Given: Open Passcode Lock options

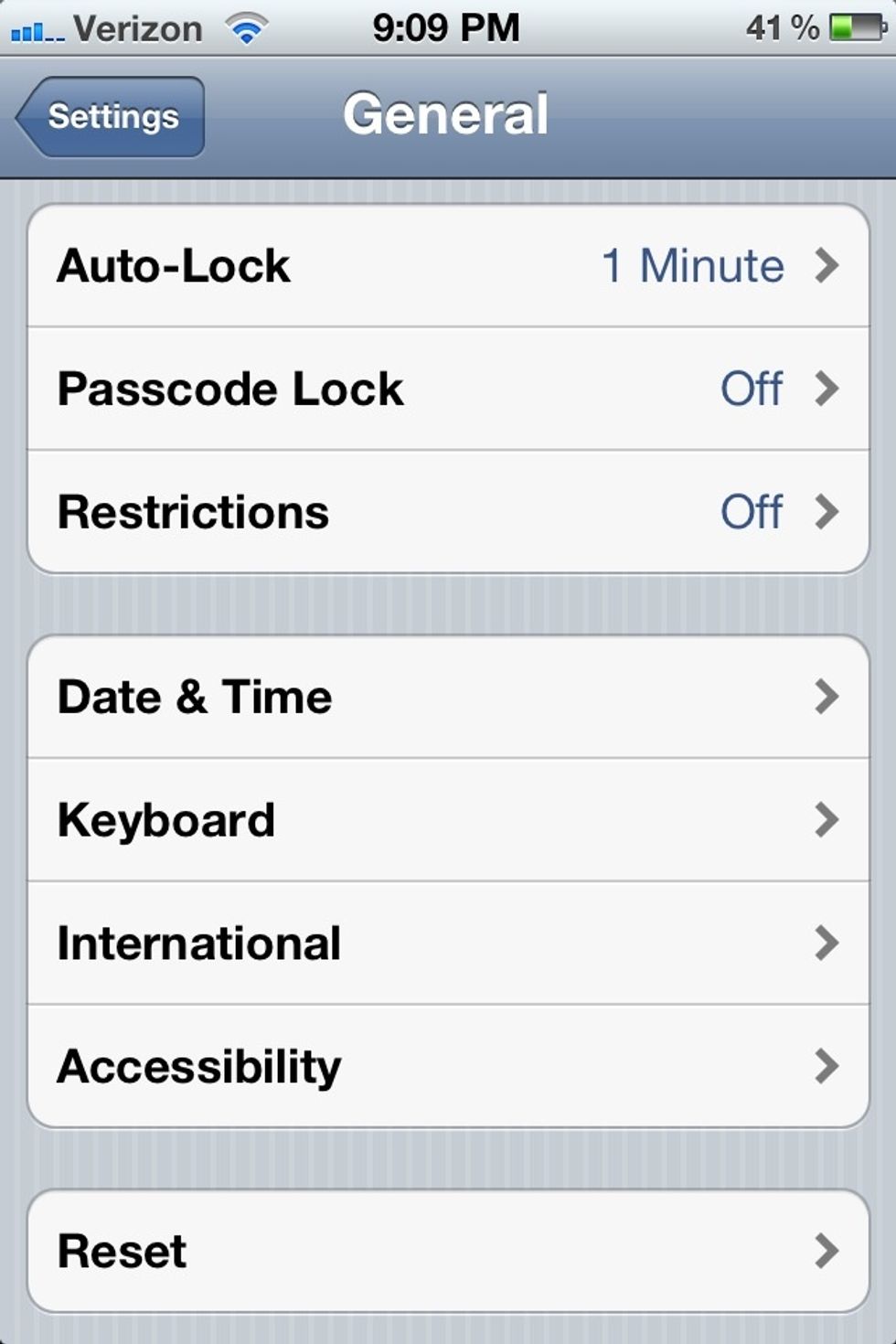Looking at the screenshot, I should pos(448,389).
